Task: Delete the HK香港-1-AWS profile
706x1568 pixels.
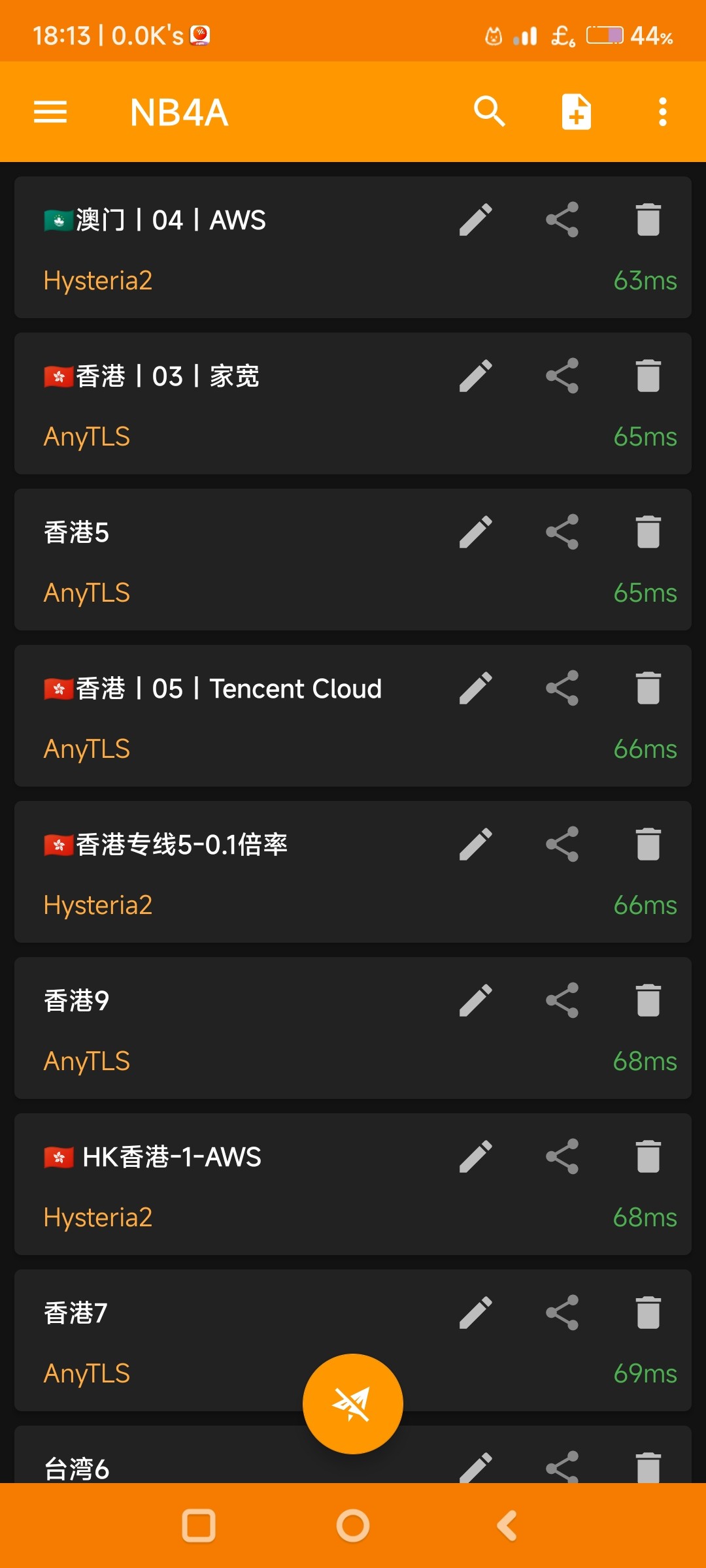Action: point(648,1156)
